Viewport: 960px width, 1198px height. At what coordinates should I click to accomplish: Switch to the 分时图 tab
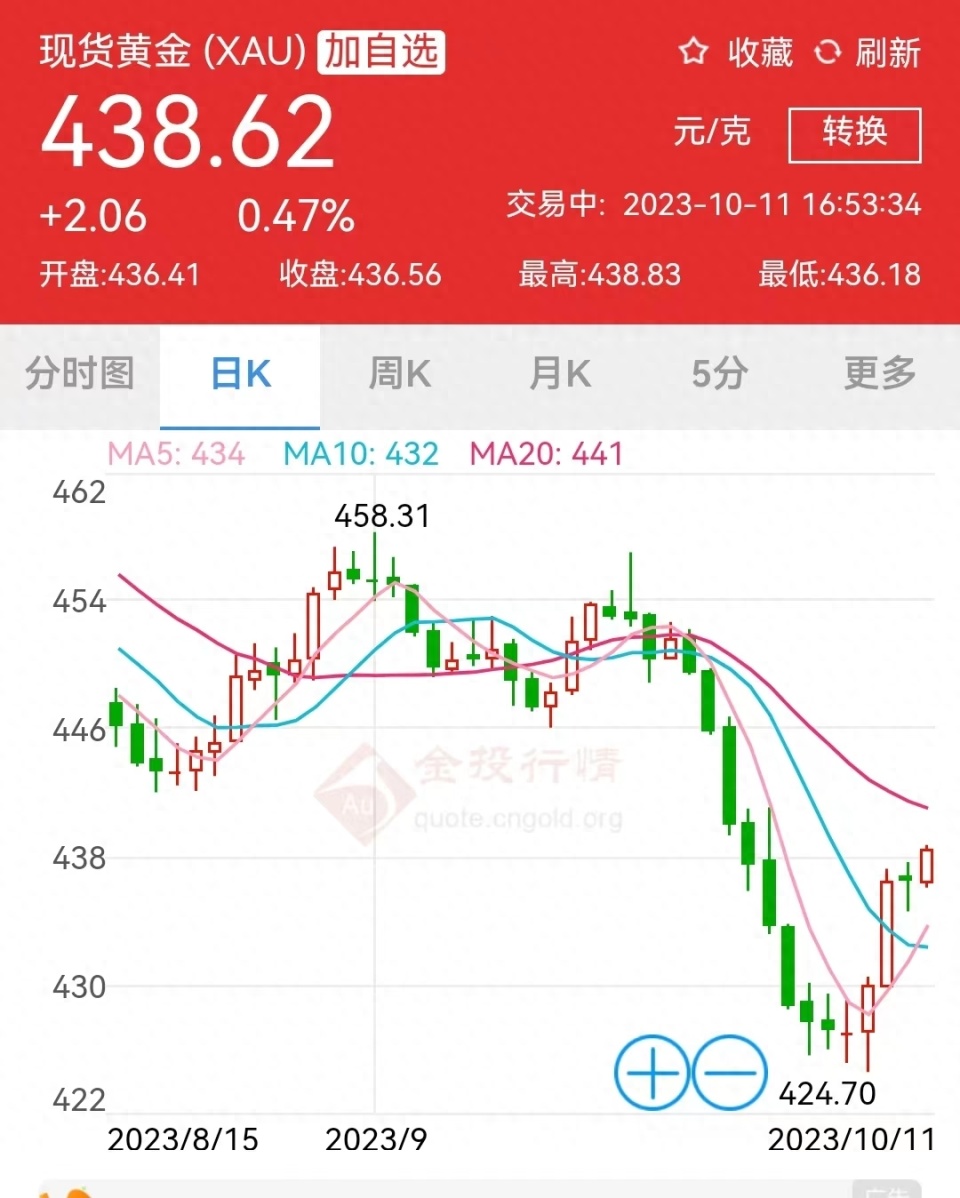point(80,375)
